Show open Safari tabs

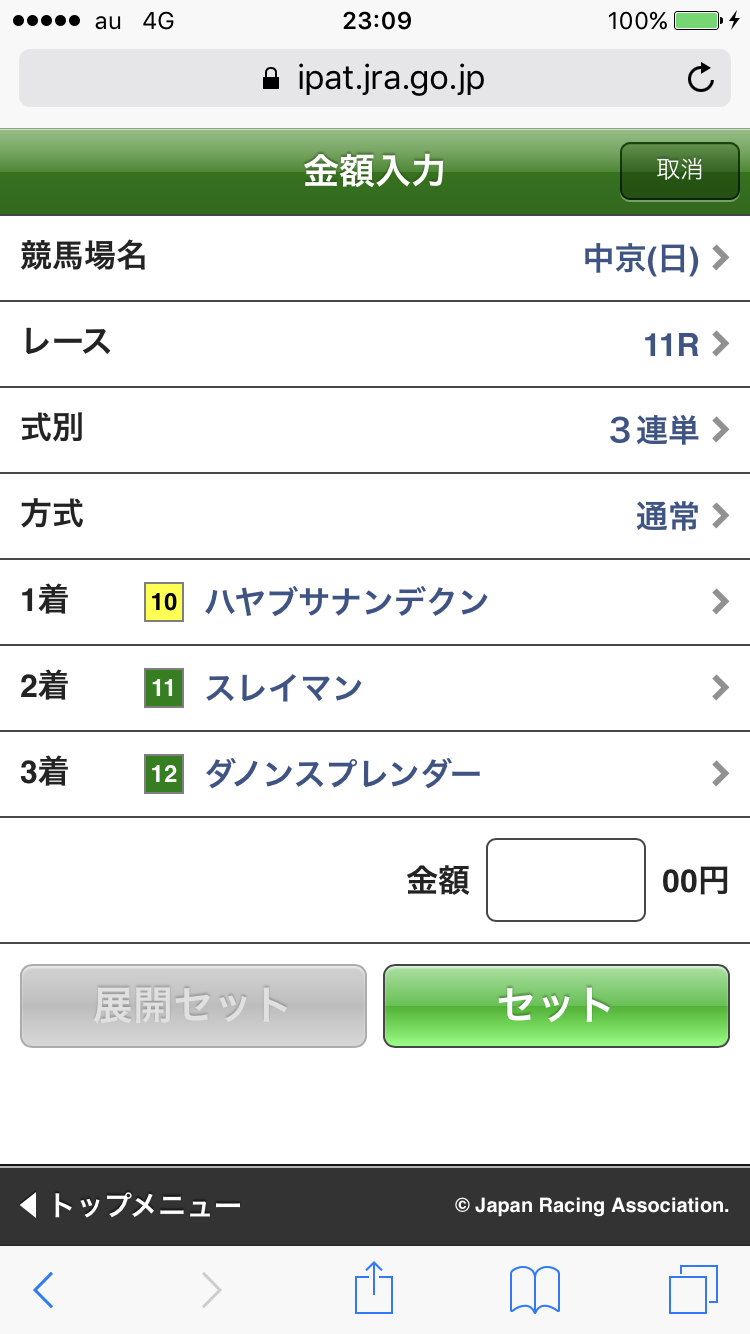[692, 1290]
